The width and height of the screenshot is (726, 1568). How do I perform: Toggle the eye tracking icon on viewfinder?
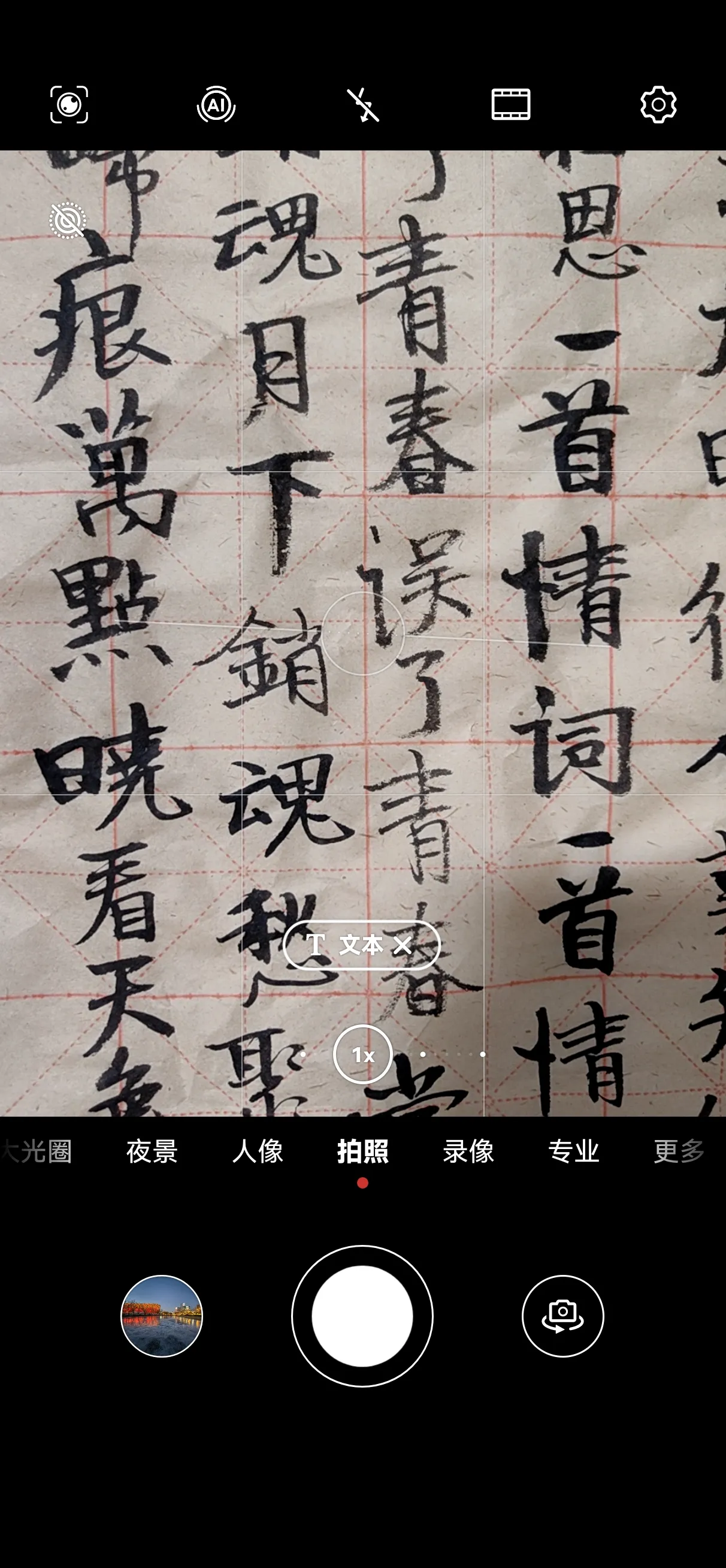point(68,221)
